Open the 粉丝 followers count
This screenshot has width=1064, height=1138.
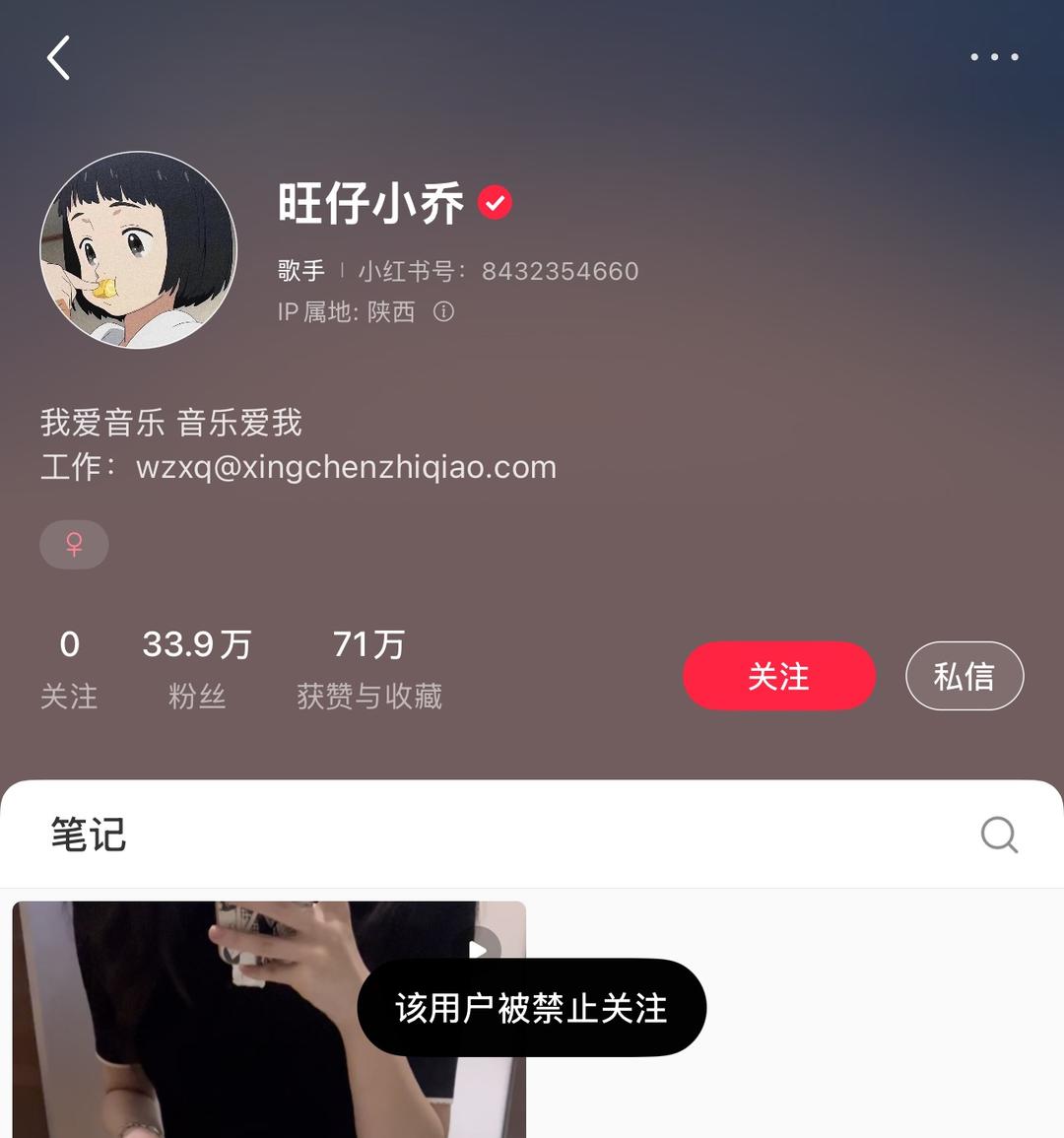click(197, 669)
